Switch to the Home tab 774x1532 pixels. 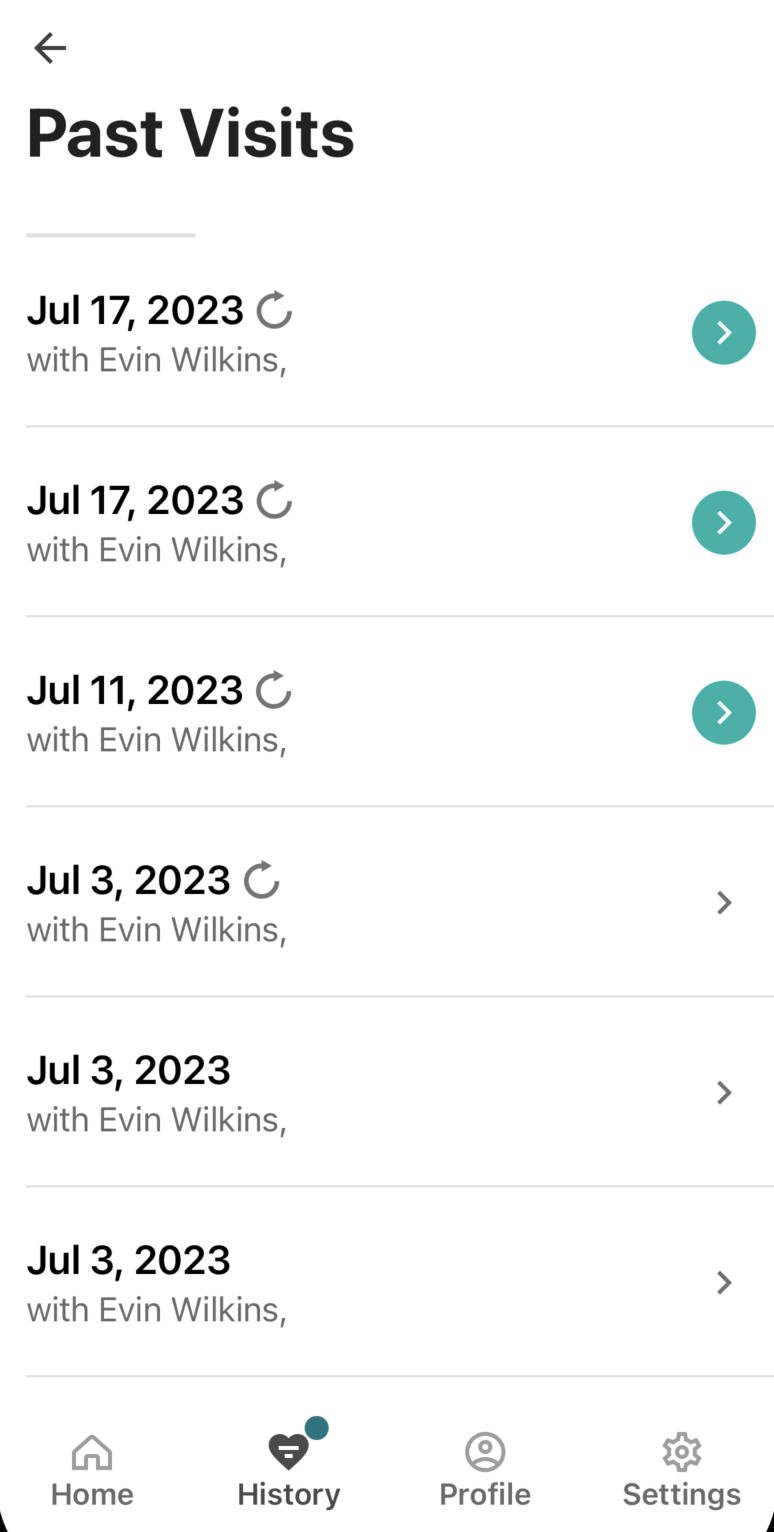click(92, 1472)
